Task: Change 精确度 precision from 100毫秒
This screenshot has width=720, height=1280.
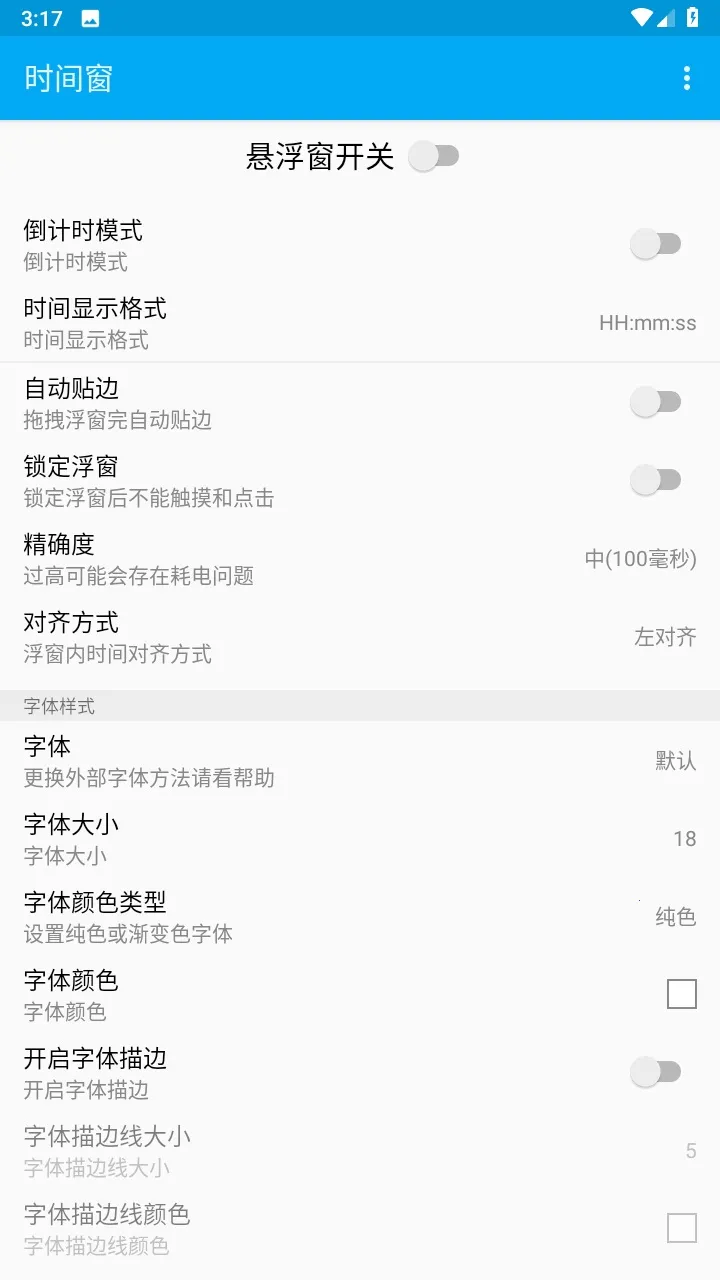Action: click(360, 558)
